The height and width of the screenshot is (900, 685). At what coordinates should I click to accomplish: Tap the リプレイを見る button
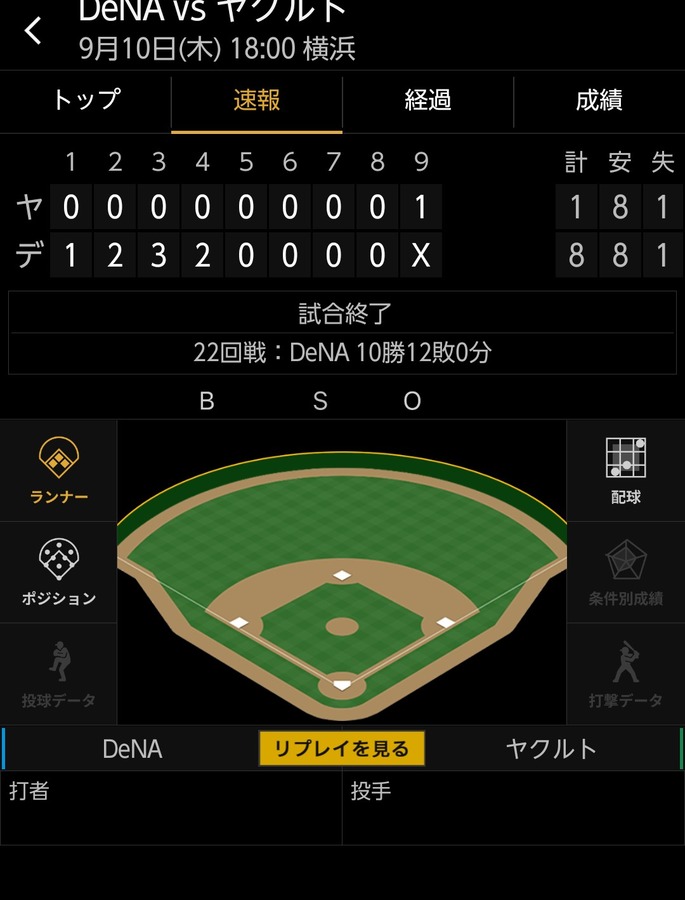(x=342, y=748)
